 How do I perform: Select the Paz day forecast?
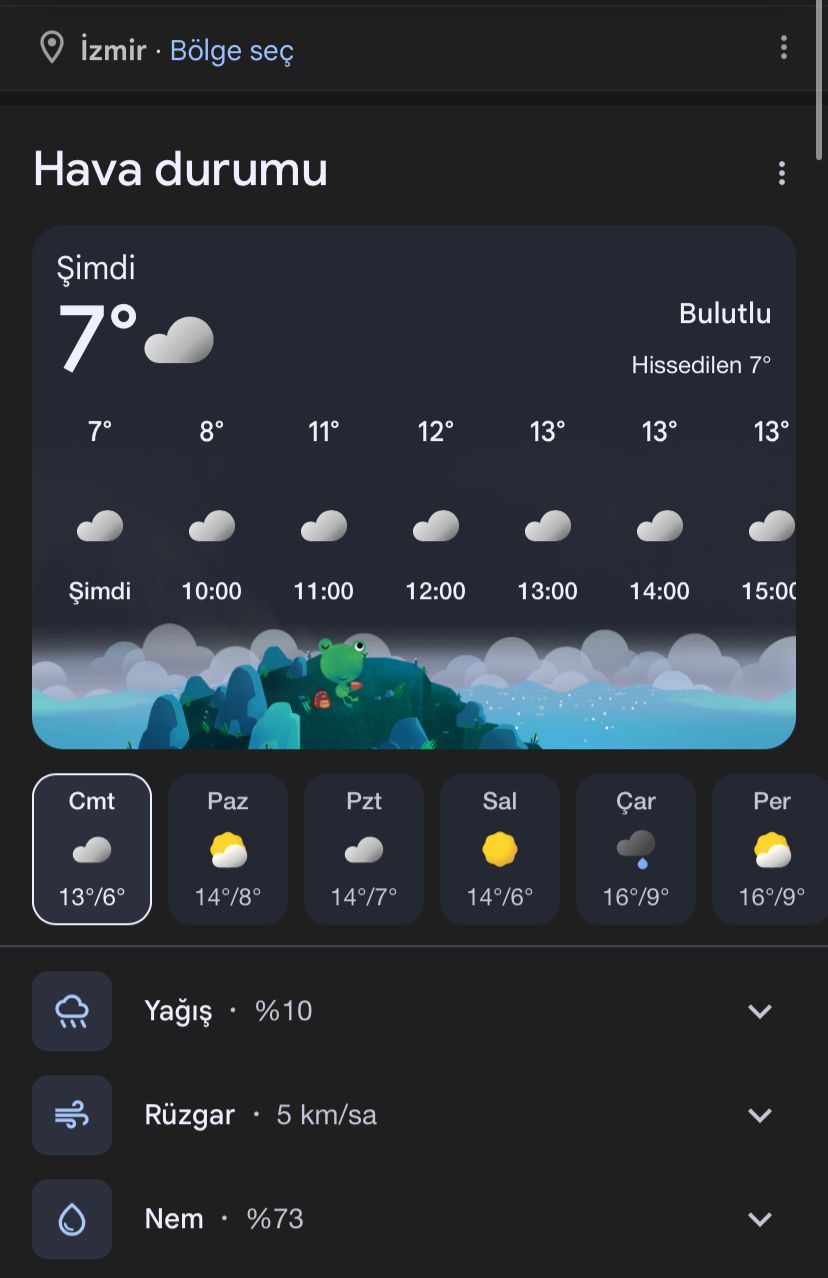click(228, 849)
